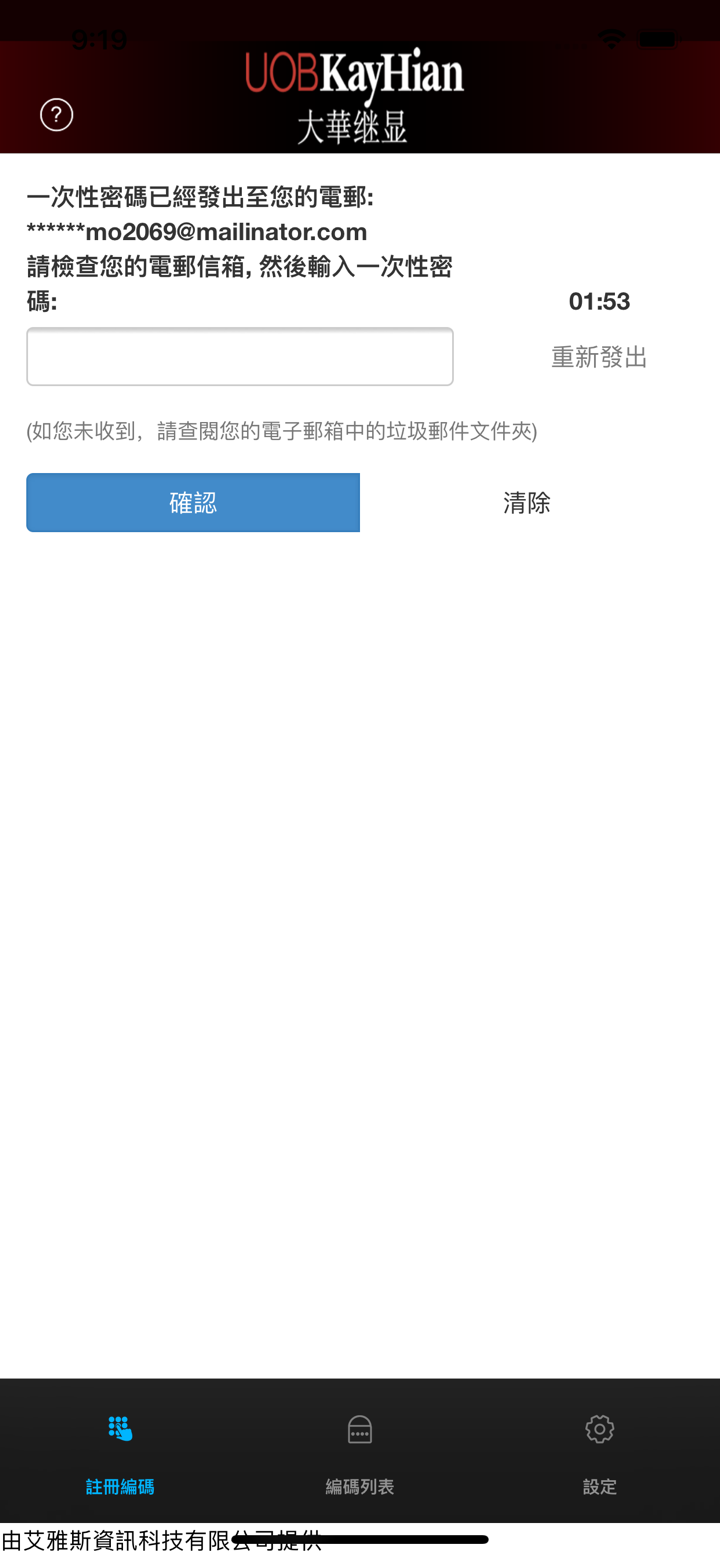This screenshot has width=720, height=1558.
Task: Click the one-time password input field
Action: 239,356
